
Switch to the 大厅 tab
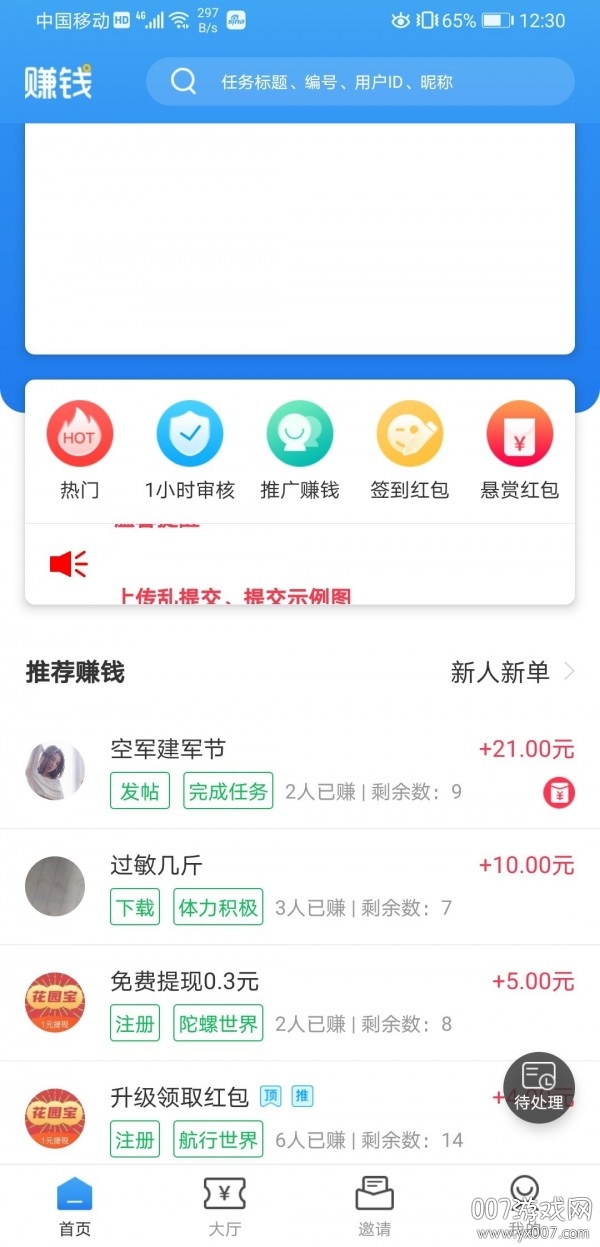pos(225,1205)
